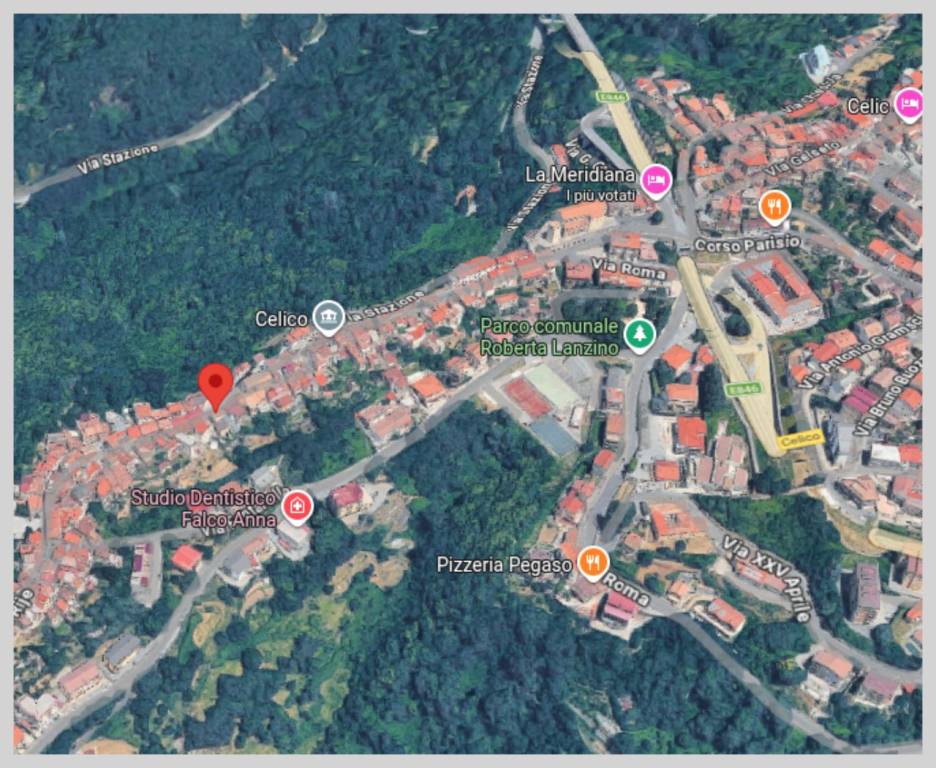Open the Pizzeria Pegaso restaurant pin
The image size is (936, 768).
click(x=593, y=563)
